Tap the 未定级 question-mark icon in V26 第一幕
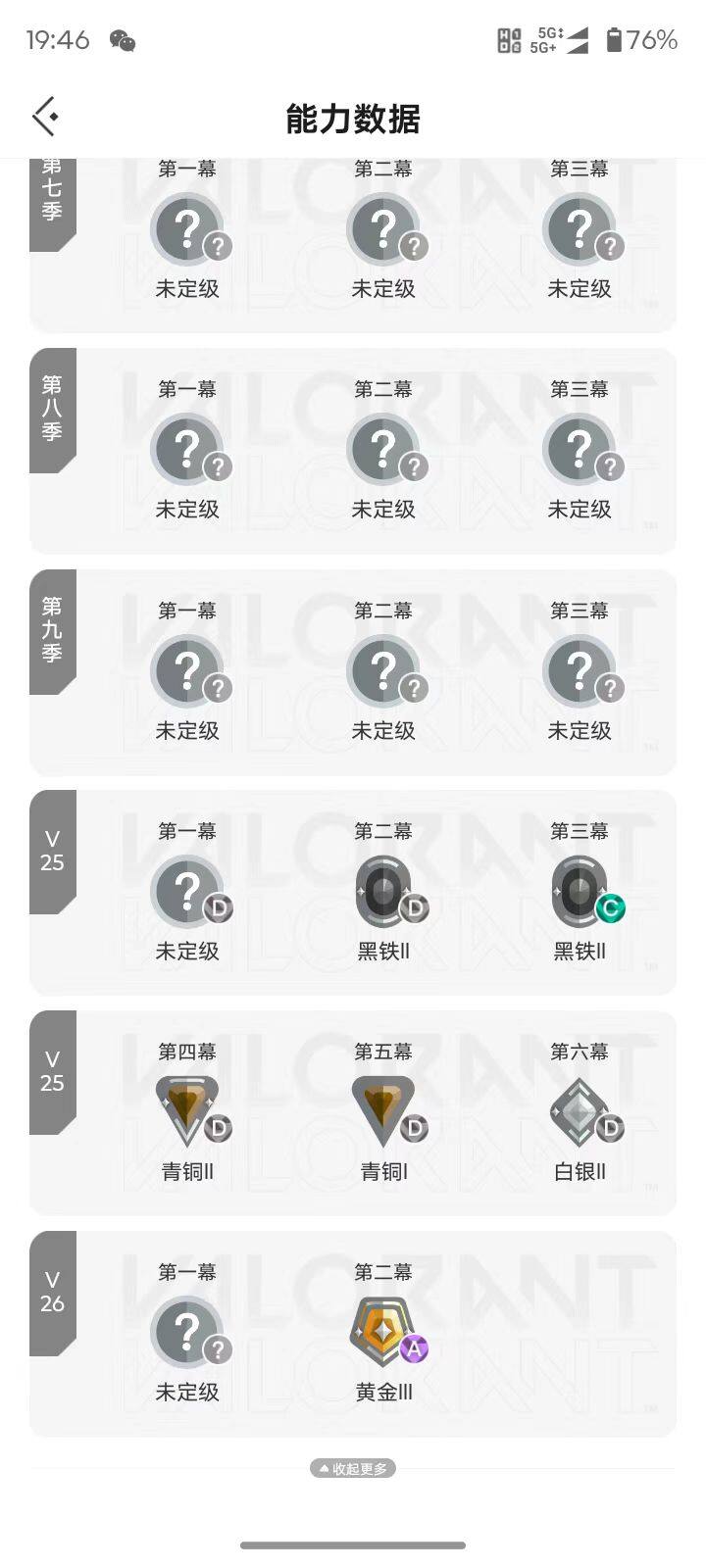The height and width of the screenshot is (1568, 706). point(187,1331)
